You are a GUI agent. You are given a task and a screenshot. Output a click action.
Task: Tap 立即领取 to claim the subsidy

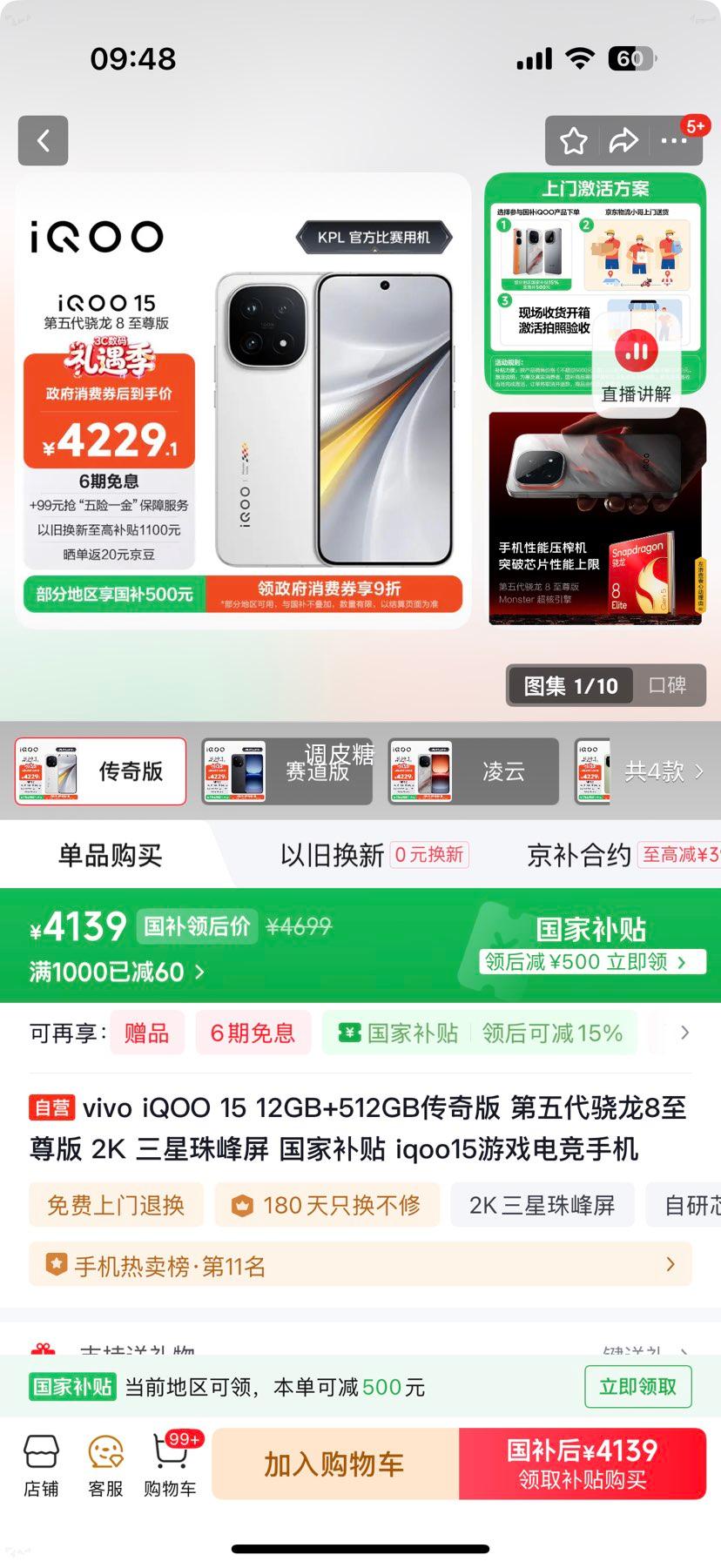click(x=638, y=1387)
